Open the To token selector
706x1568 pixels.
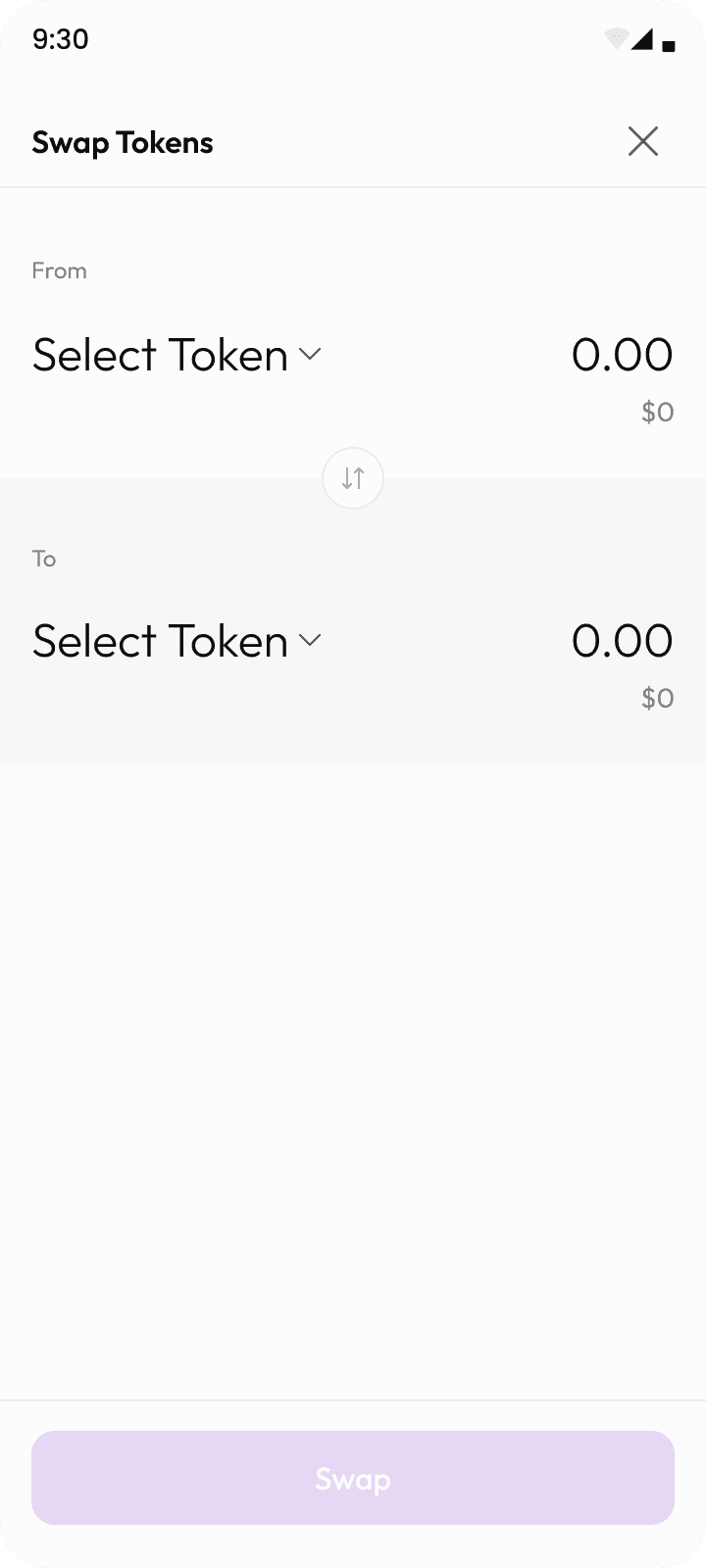click(176, 641)
